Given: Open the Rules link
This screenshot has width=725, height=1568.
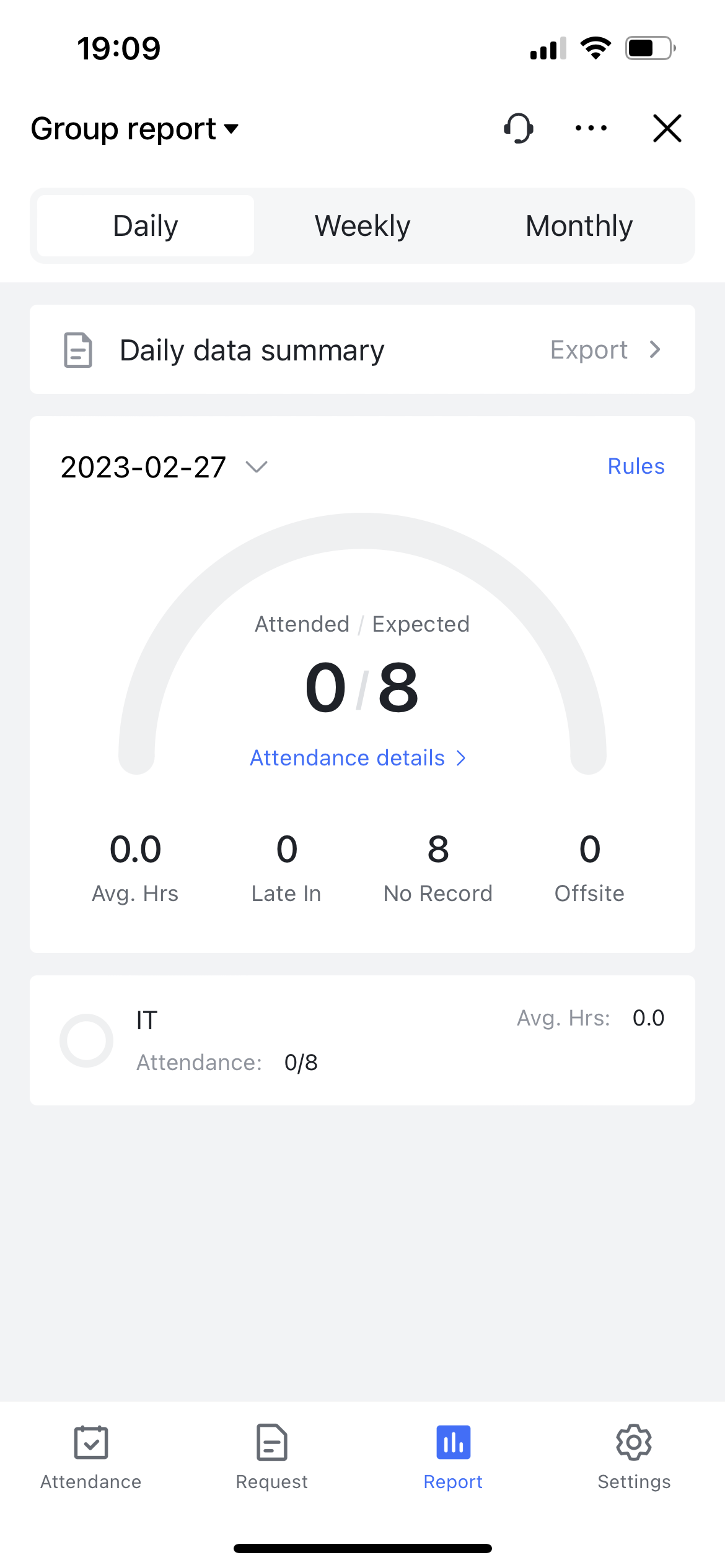Looking at the screenshot, I should pyautogui.click(x=635, y=466).
